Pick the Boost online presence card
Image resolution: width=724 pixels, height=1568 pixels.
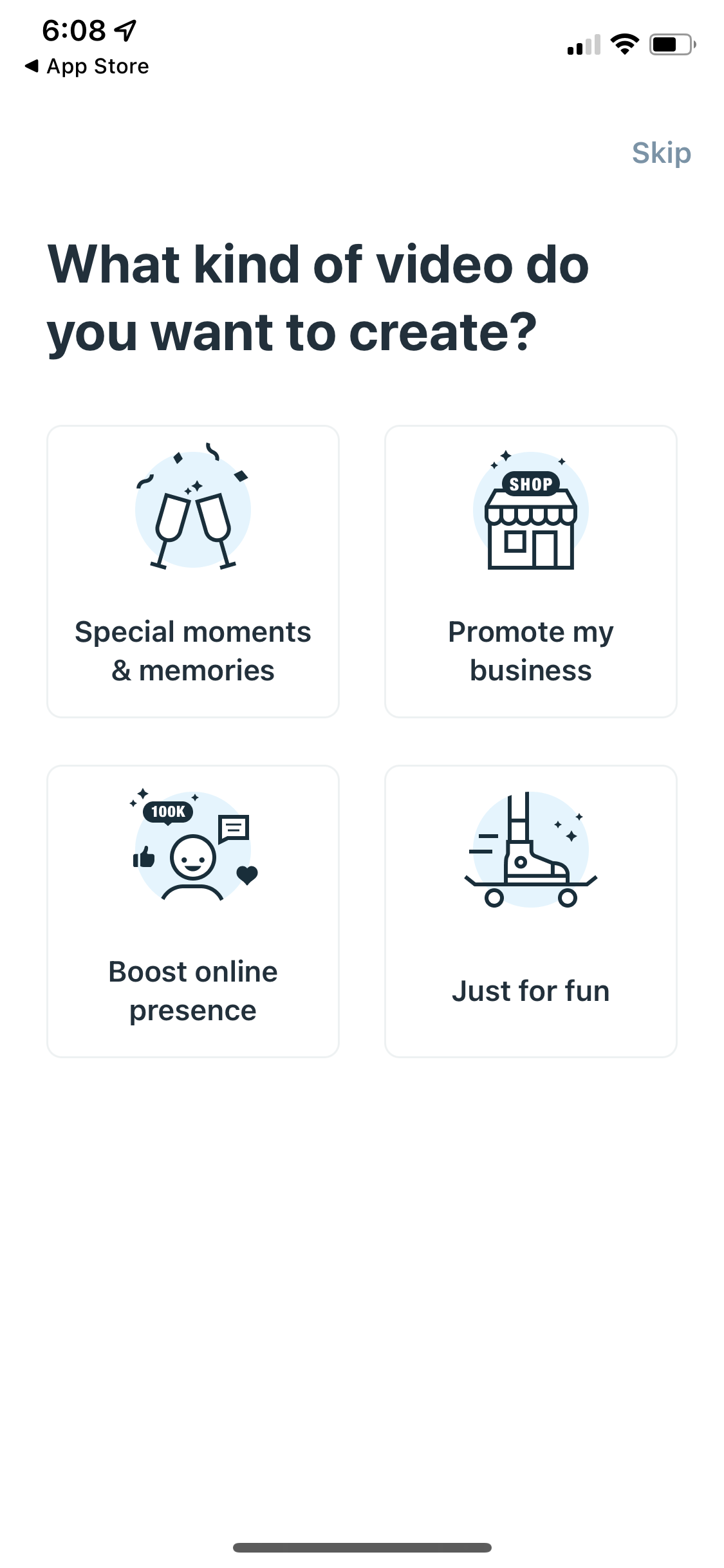pyautogui.click(x=193, y=911)
